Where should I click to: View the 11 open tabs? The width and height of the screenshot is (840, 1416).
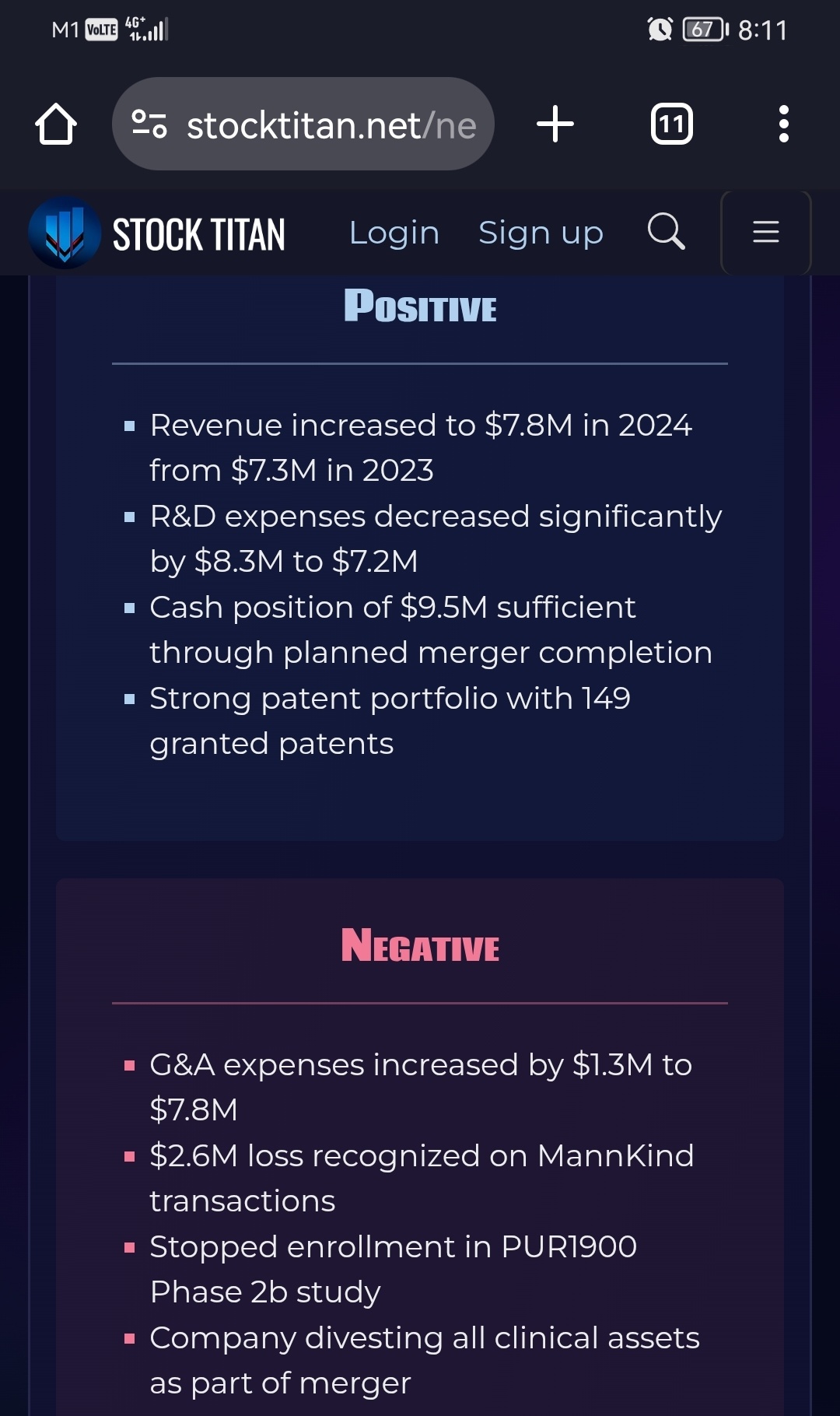[671, 124]
